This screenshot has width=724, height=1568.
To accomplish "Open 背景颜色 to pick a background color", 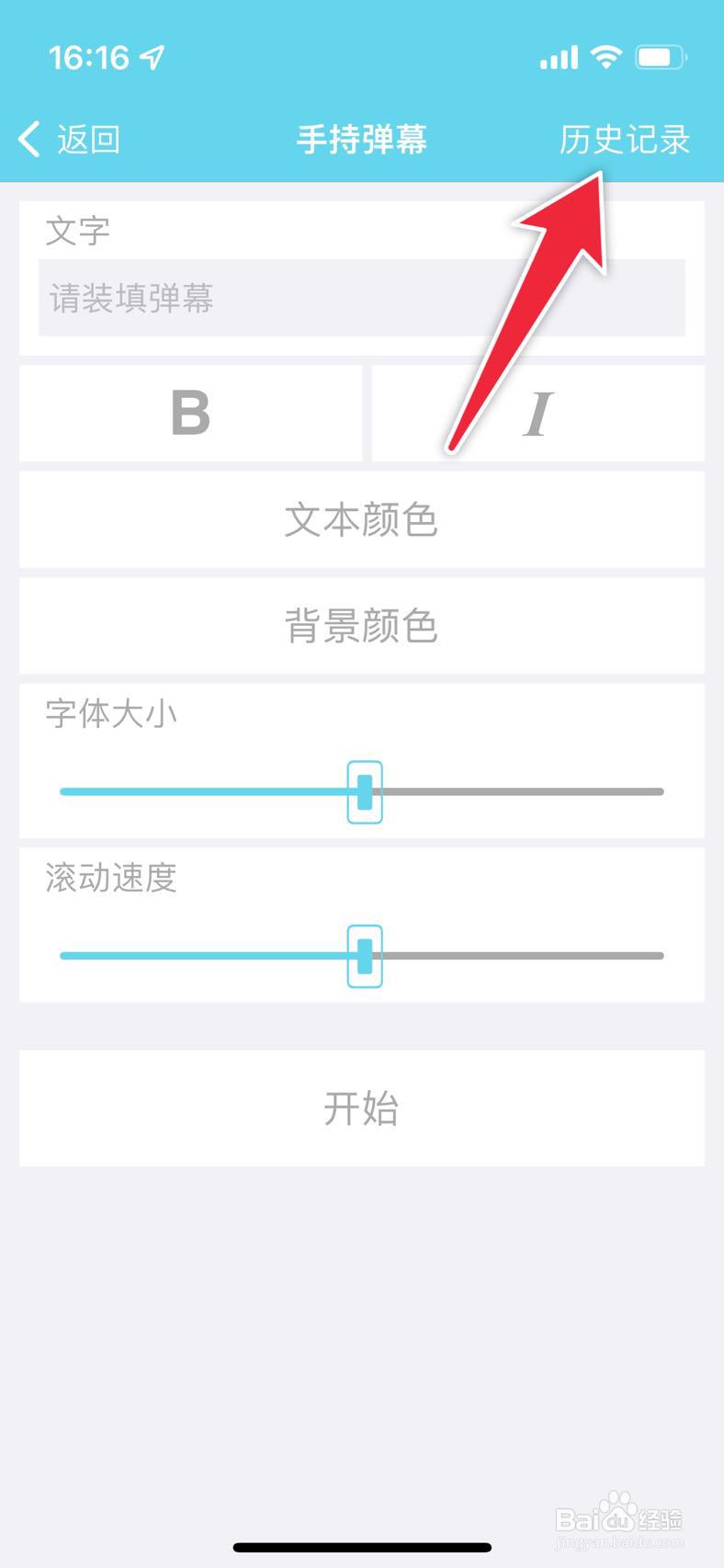I will pos(362,627).
